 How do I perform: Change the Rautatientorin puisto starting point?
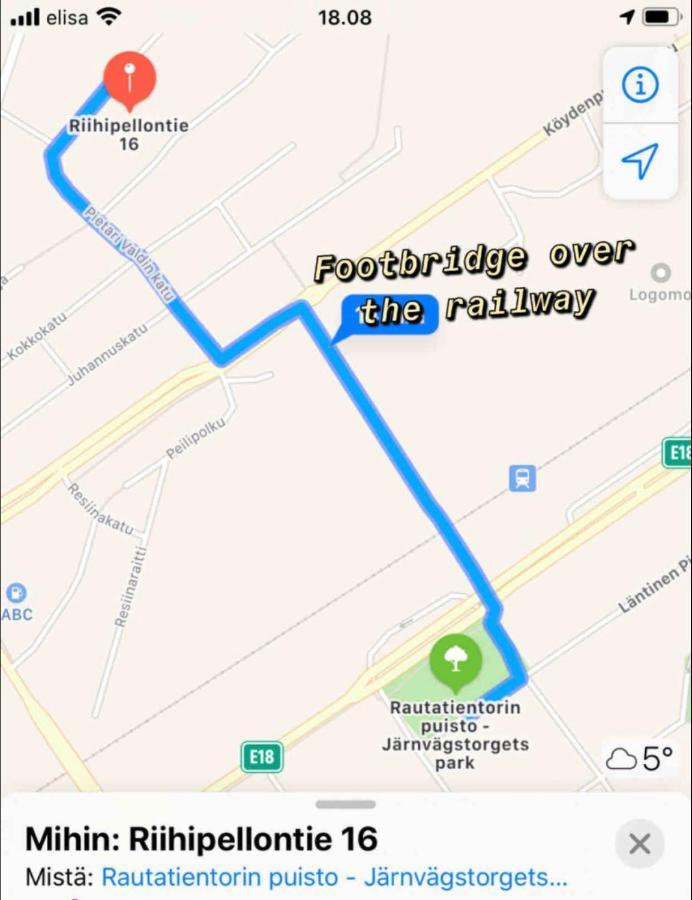pos(334,878)
